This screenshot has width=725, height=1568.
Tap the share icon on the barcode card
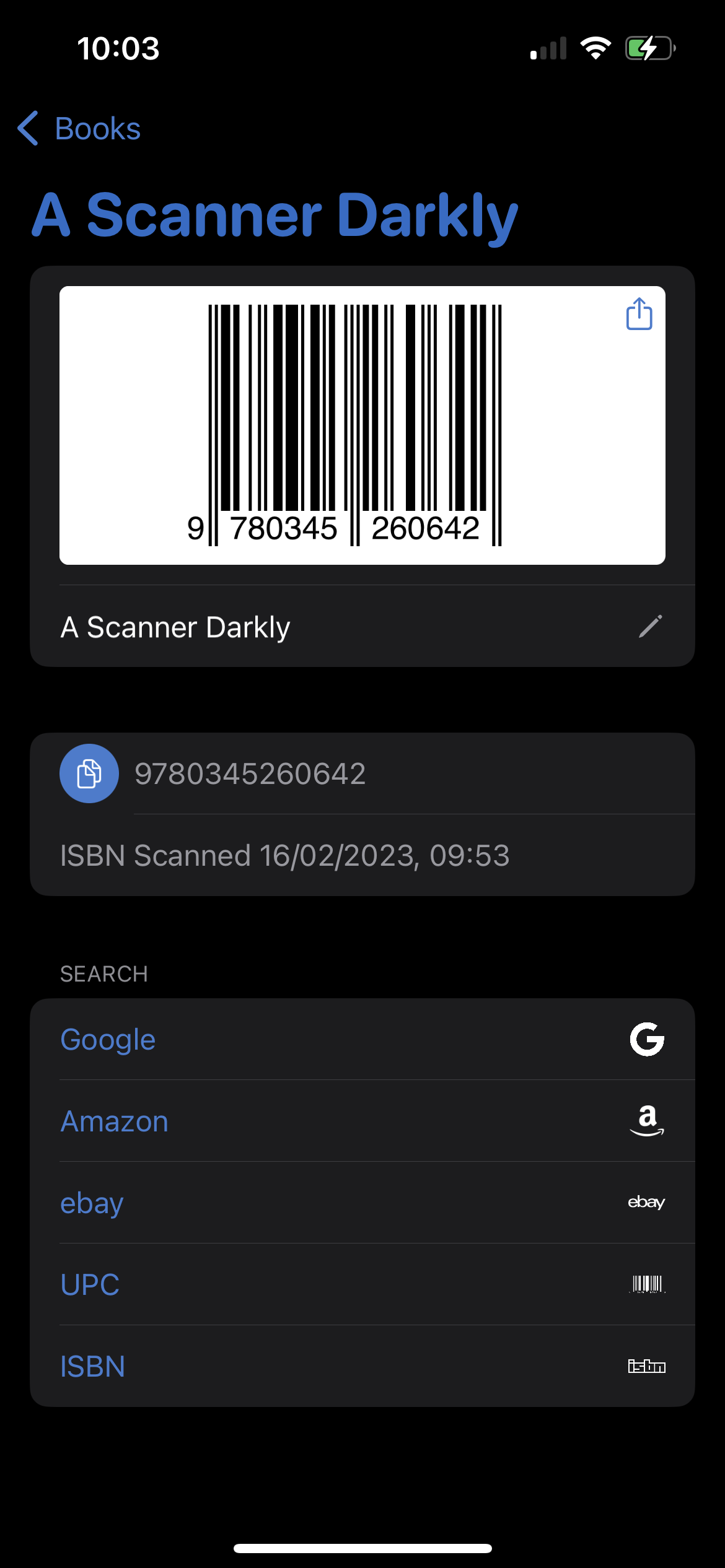(638, 315)
